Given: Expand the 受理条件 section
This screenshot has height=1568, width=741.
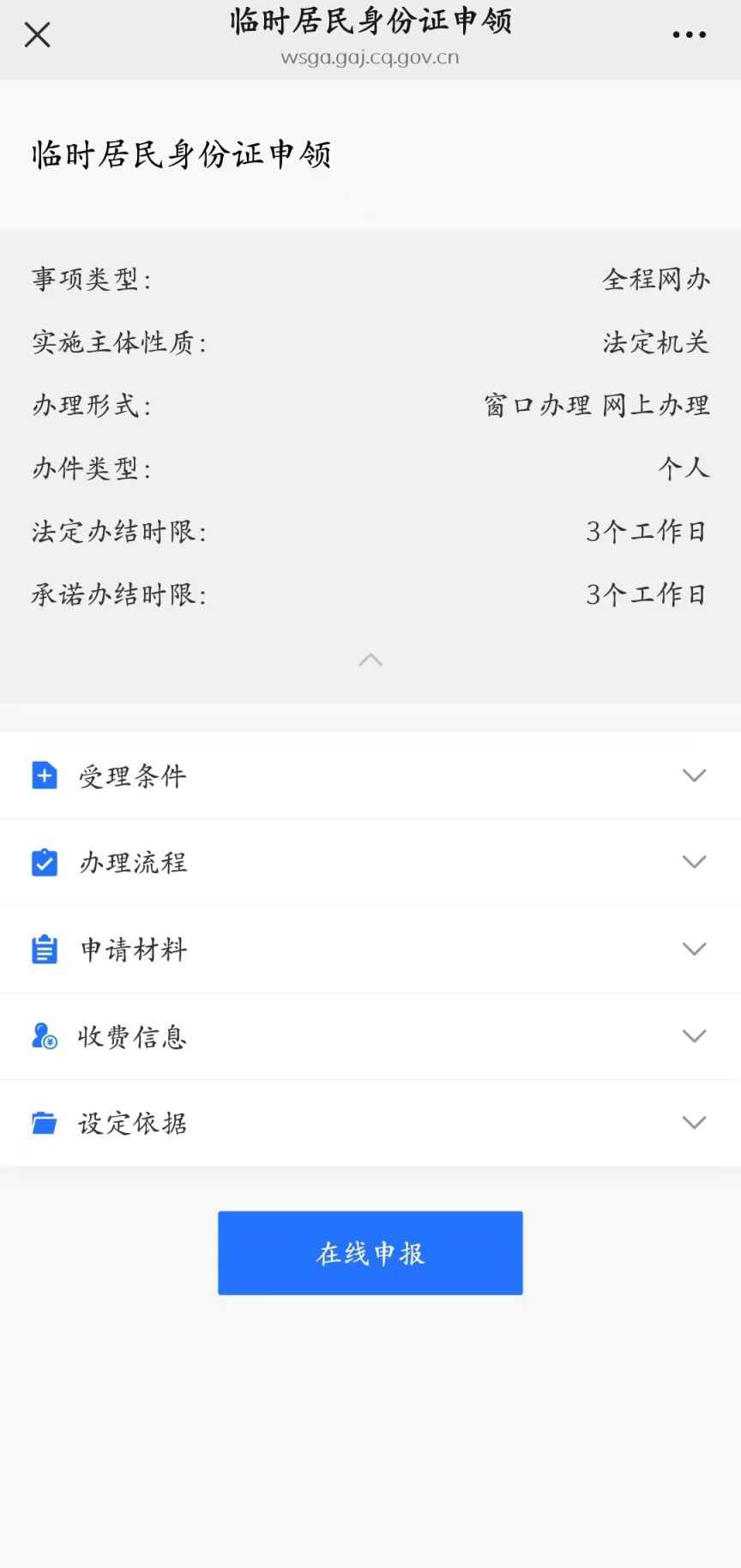Looking at the screenshot, I should [370, 775].
